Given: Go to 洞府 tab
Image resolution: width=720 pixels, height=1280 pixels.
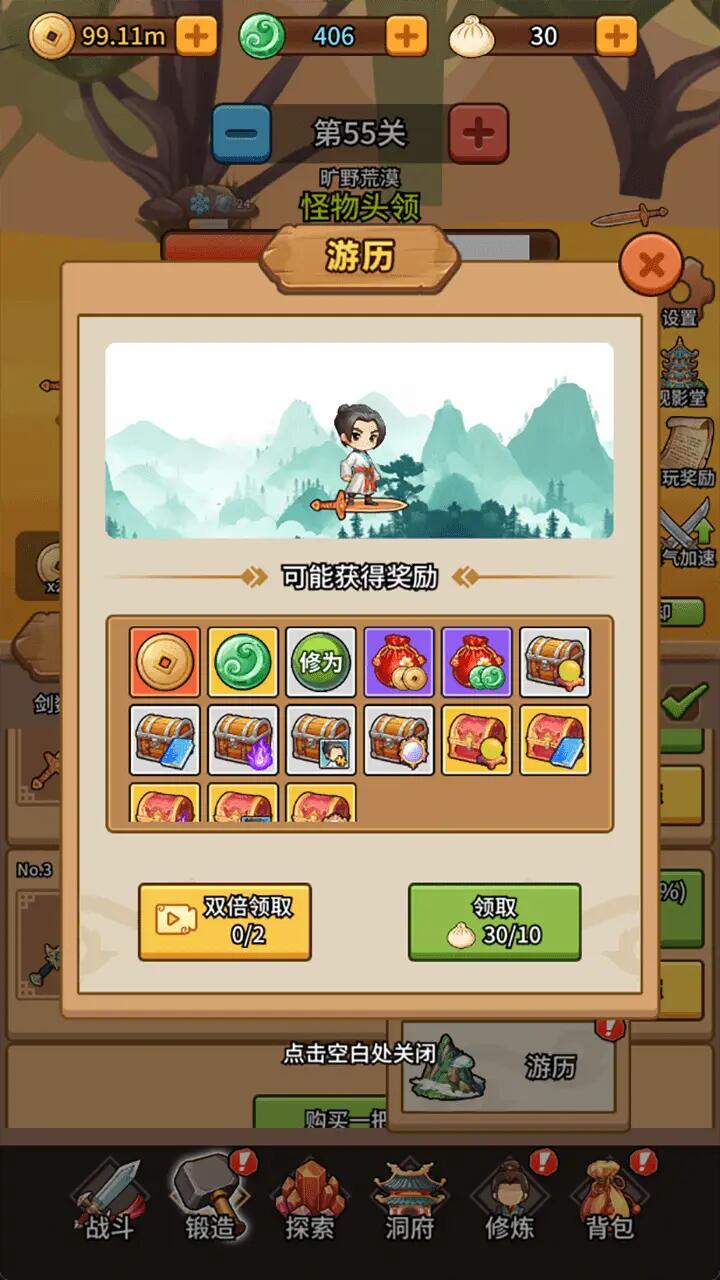Looking at the screenshot, I should [409, 1198].
